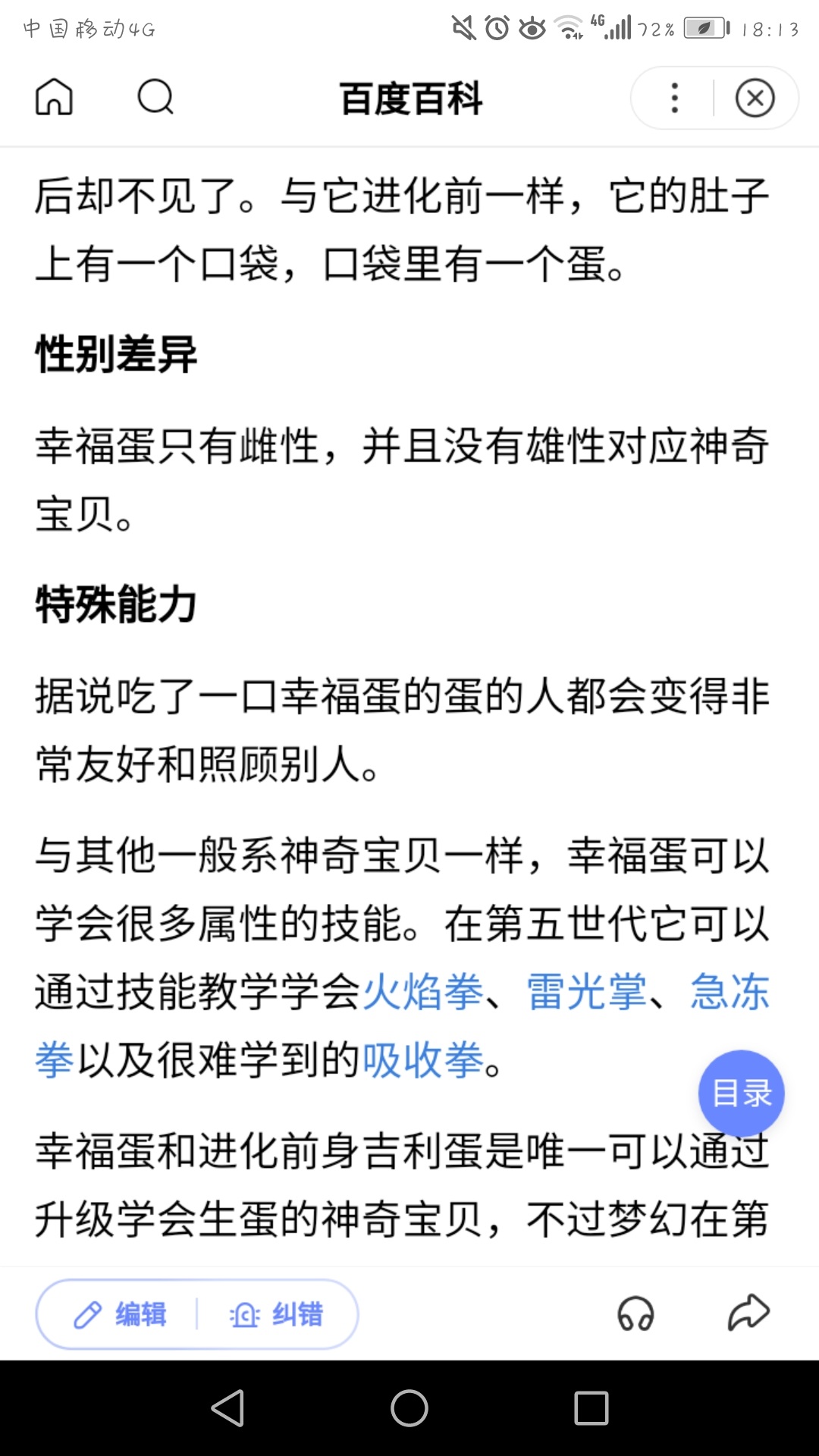819x1456 pixels.
Task: Listen to the article with the headphone icon
Action: pyautogui.click(x=635, y=1313)
